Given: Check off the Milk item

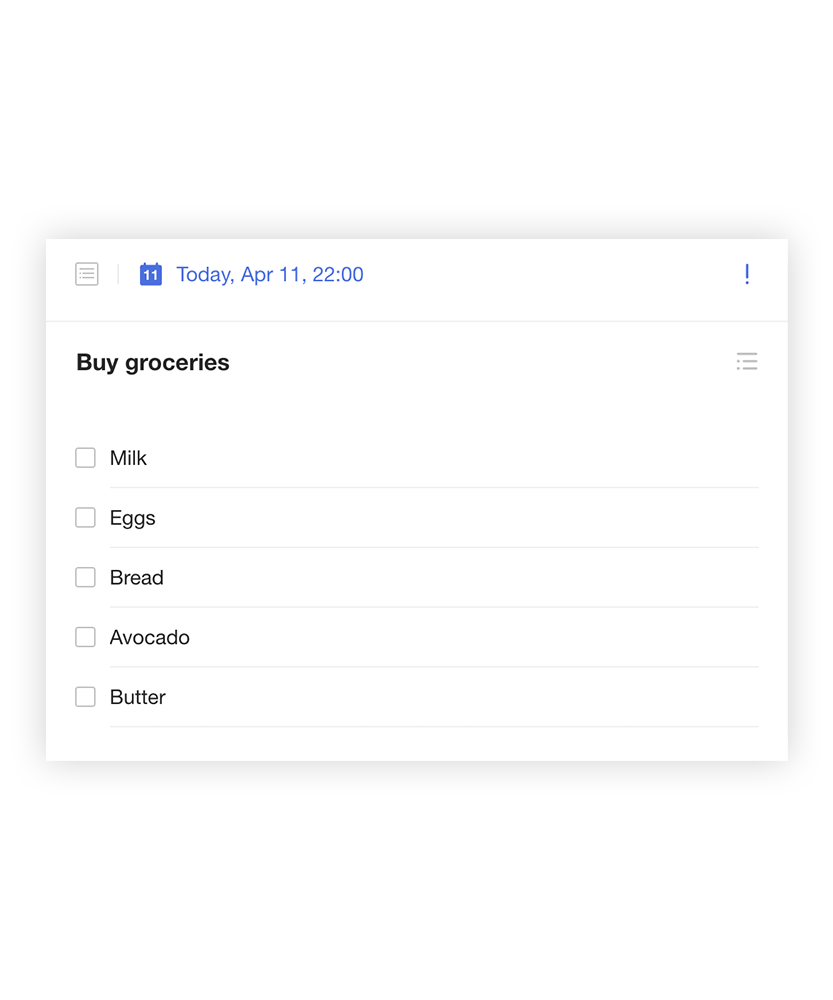Looking at the screenshot, I should pyautogui.click(x=86, y=458).
